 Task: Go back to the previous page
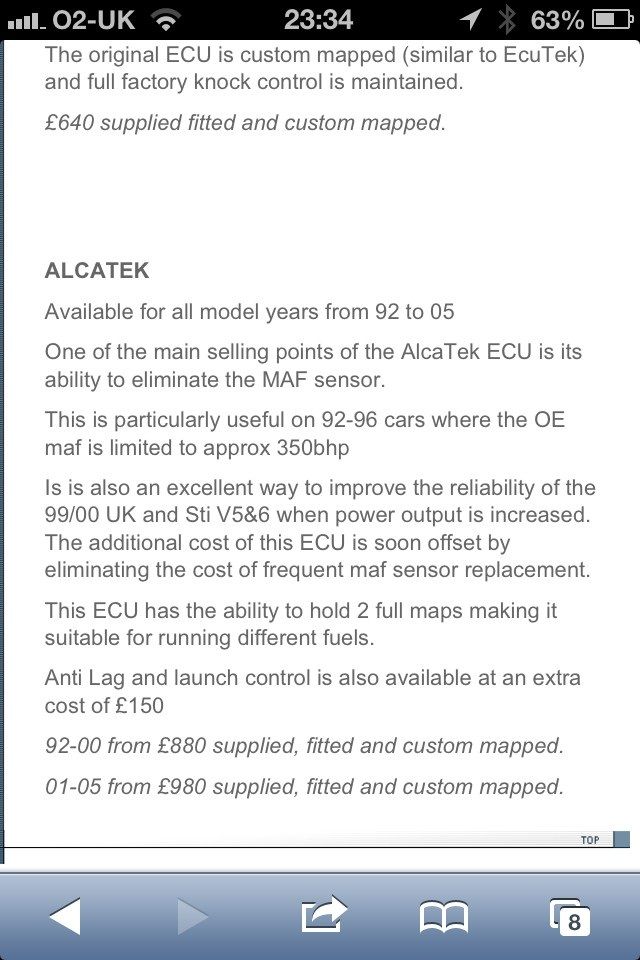click(65, 915)
